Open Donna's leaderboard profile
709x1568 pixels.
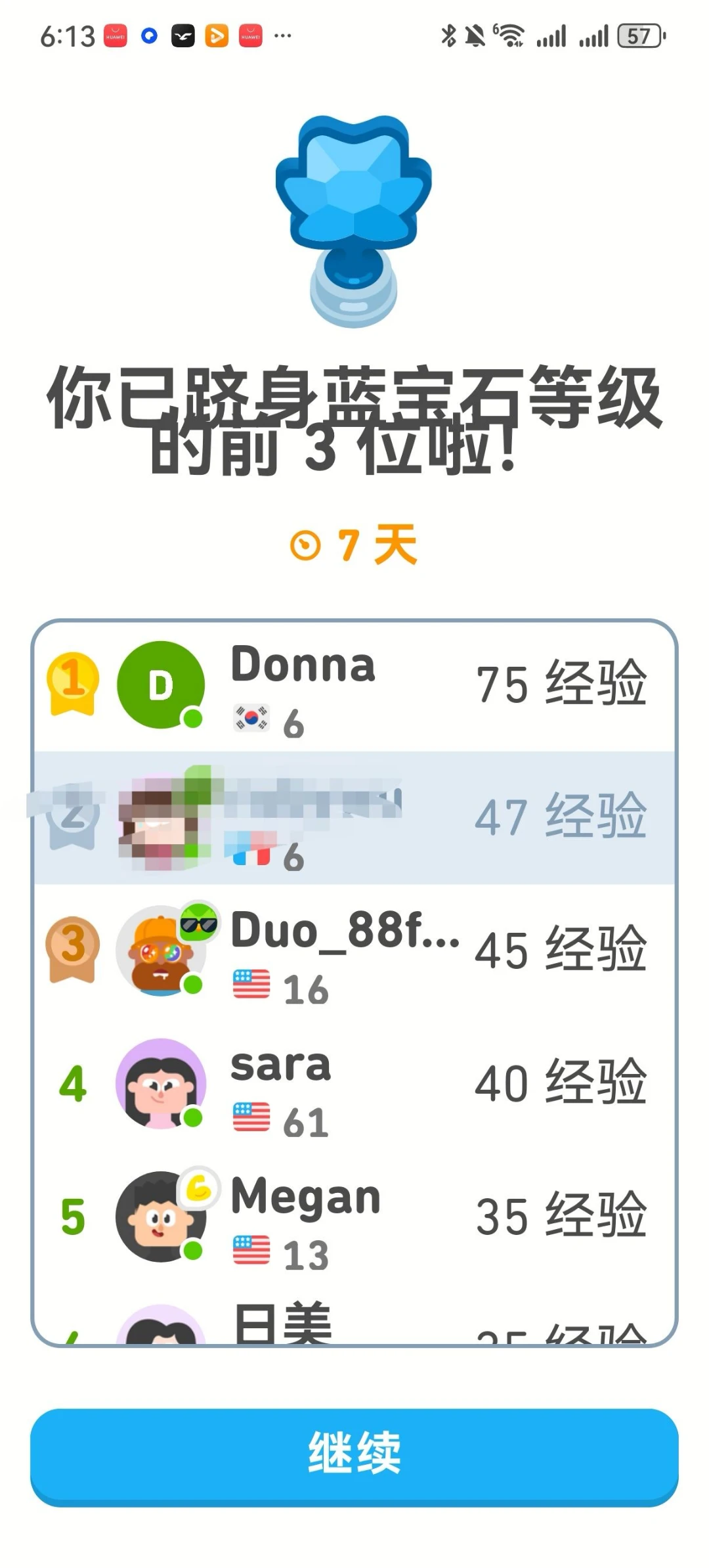[354, 685]
